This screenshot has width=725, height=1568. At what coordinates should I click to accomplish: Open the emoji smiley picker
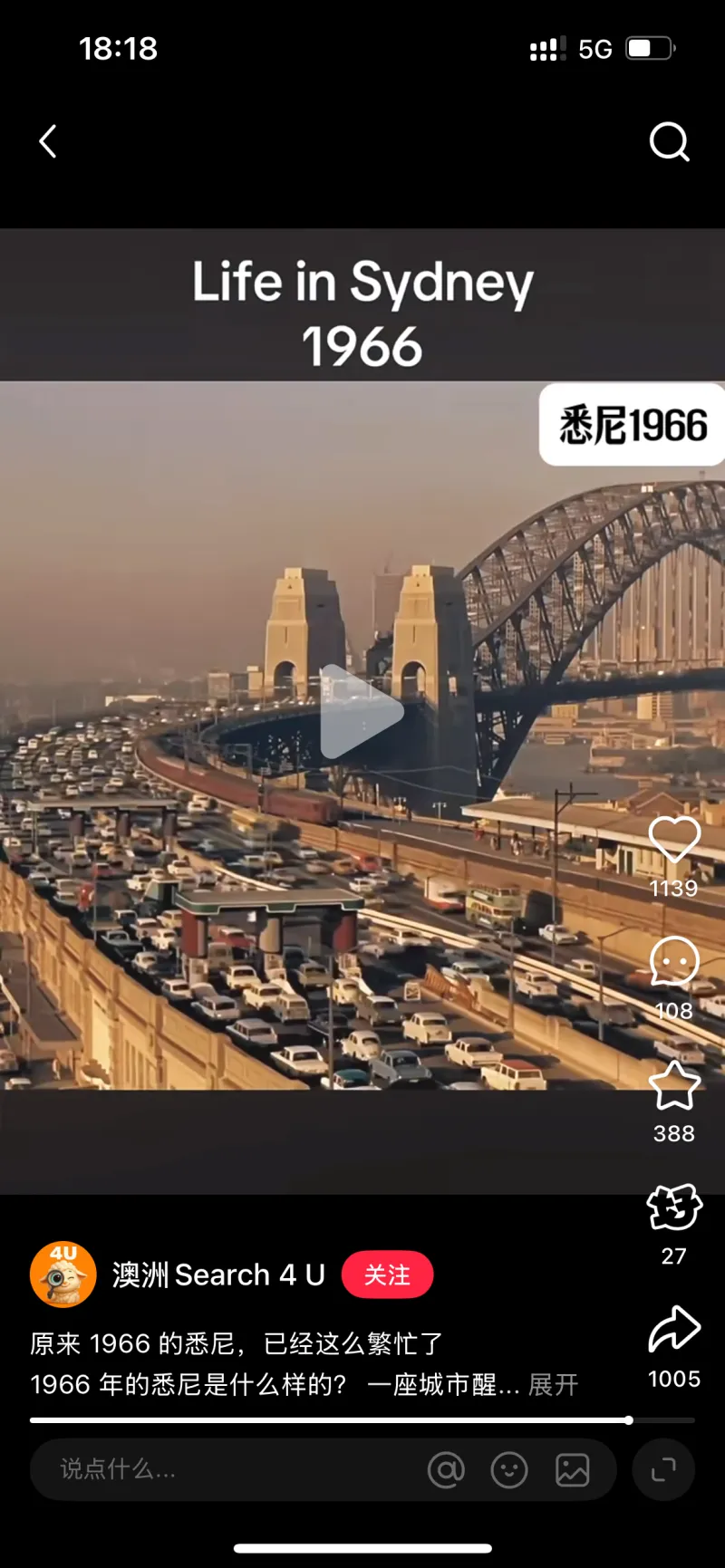point(509,1469)
